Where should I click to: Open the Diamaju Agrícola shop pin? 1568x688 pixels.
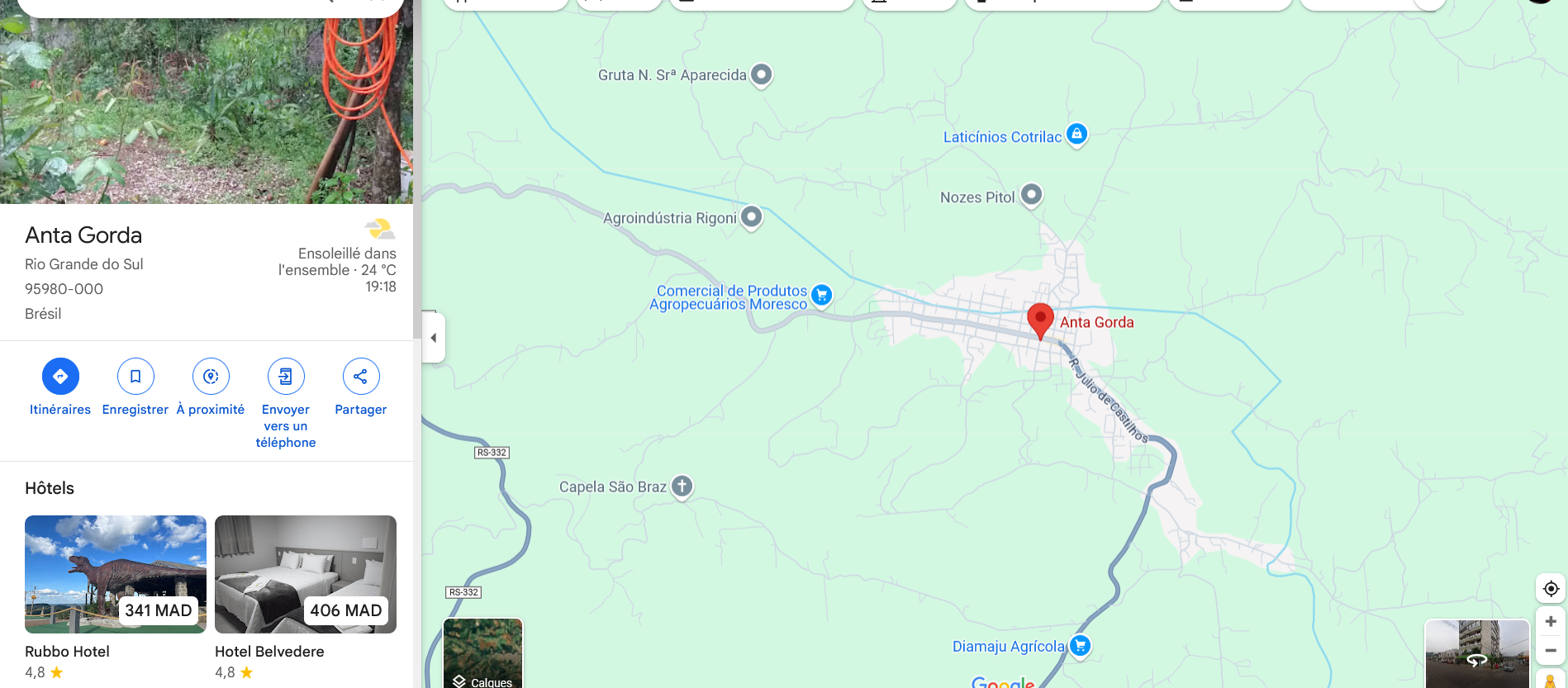click(x=1080, y=645)
